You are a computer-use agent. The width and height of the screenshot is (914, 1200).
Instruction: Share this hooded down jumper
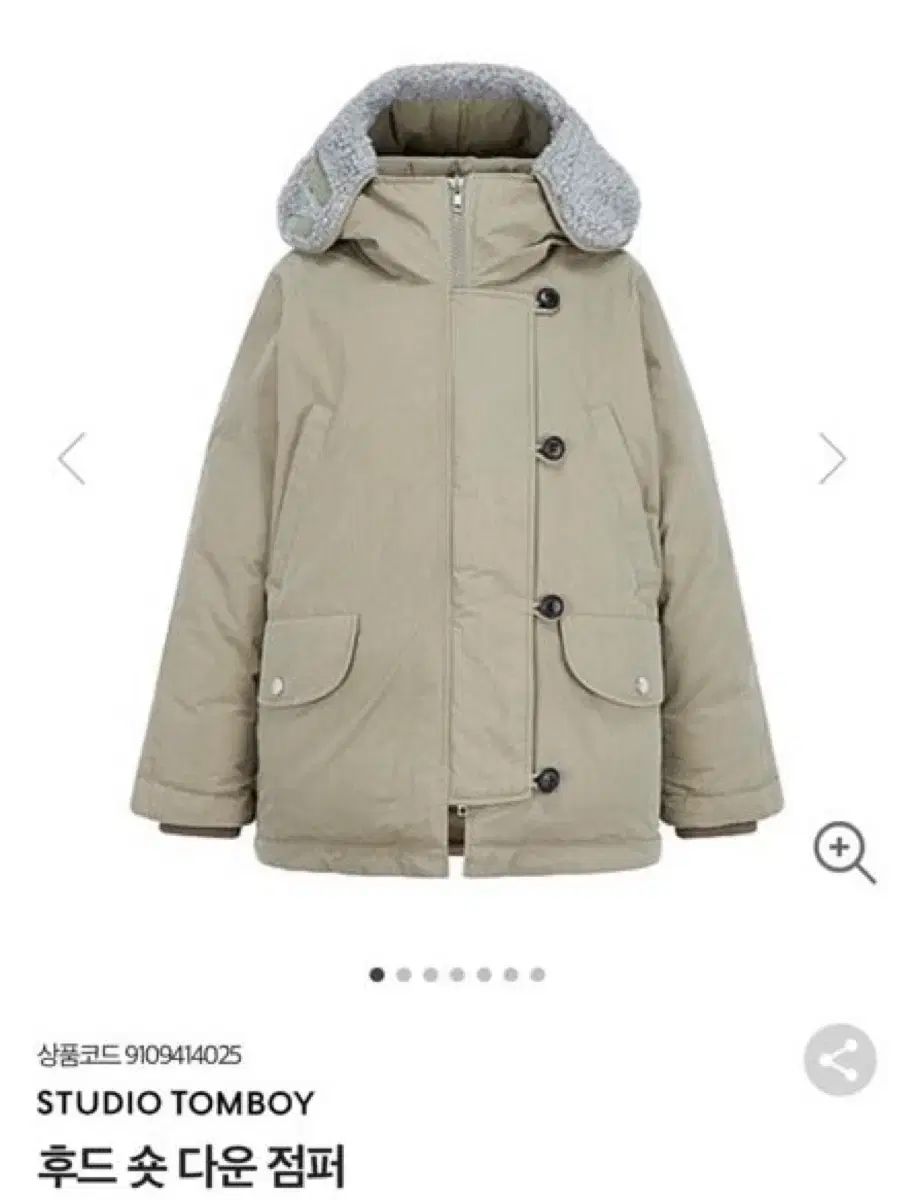tap(840, 1060)
